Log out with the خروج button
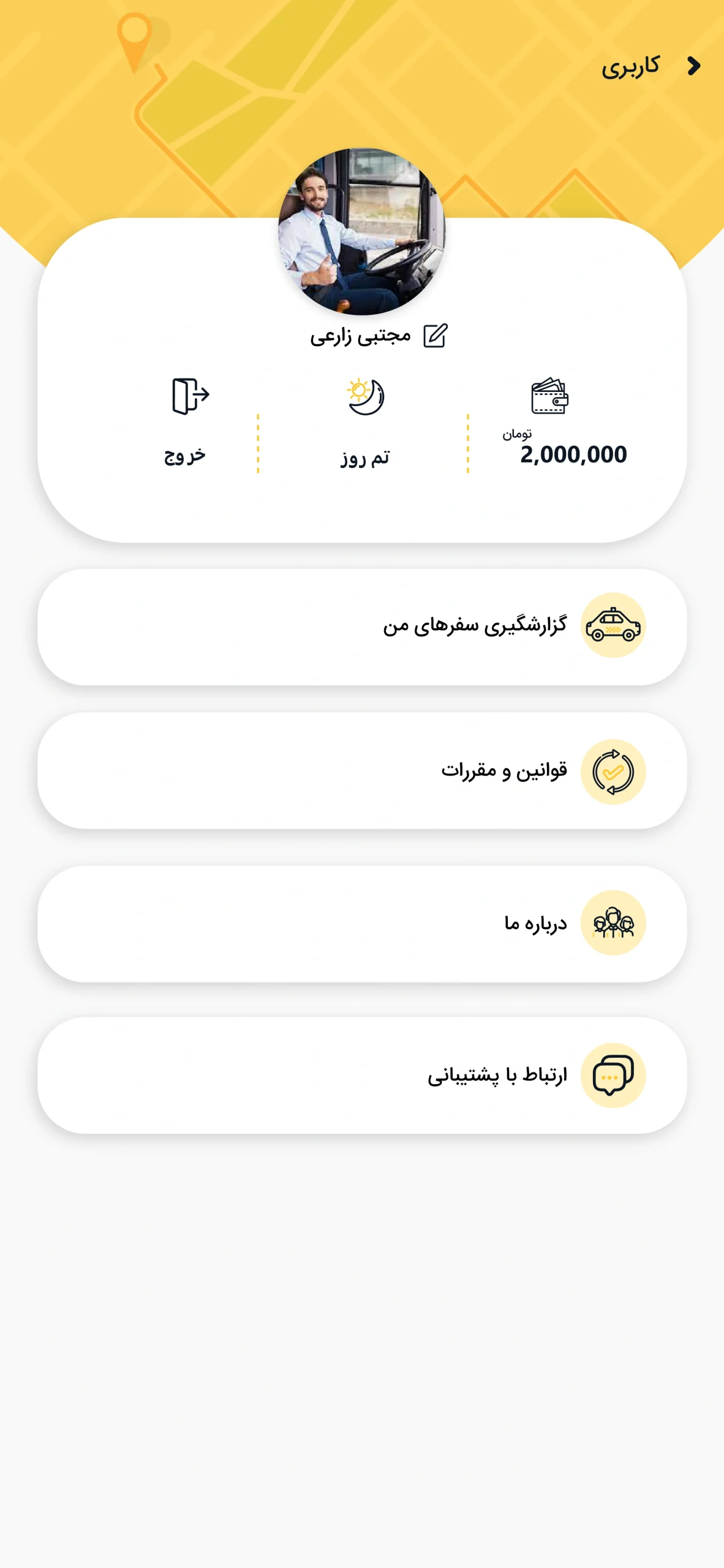Screen dimensions: 724x1568 pyautogui.click(x=187, y=423)
